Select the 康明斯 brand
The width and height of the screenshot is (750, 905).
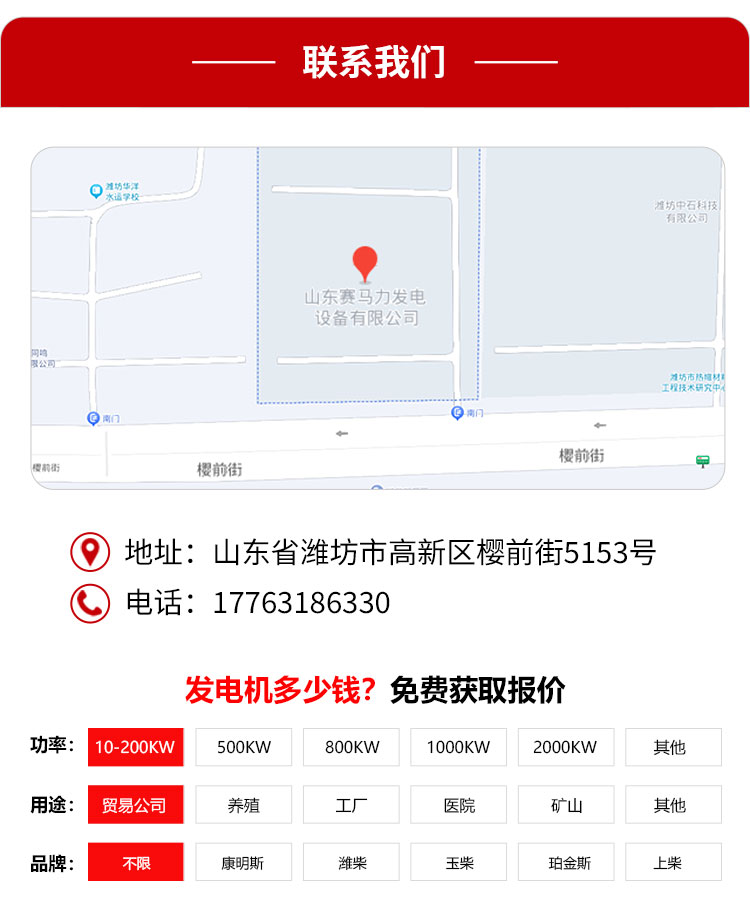243,862
